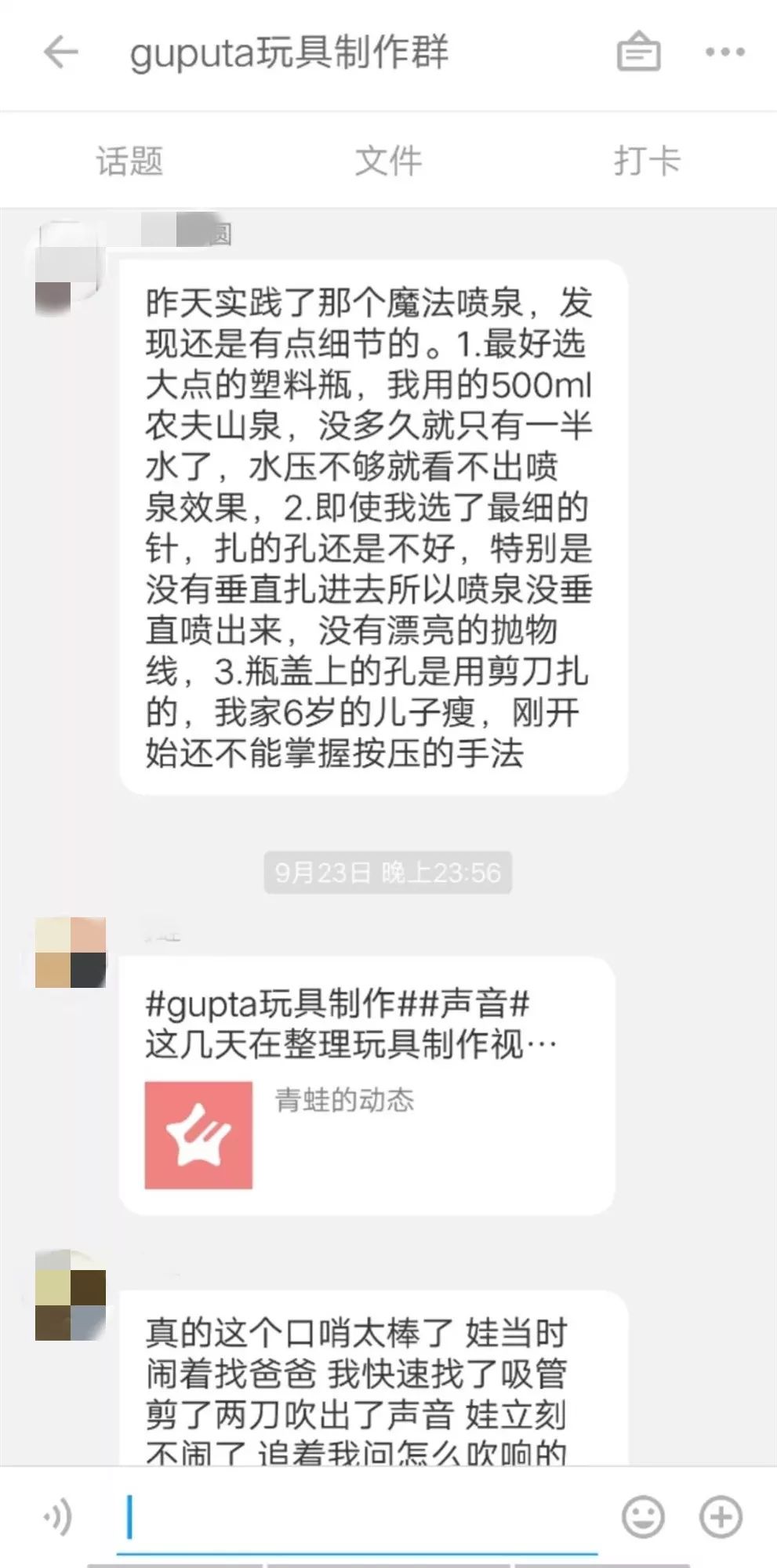Open the emoji picker
The image size is (777, 1568).
[643, 1516]
